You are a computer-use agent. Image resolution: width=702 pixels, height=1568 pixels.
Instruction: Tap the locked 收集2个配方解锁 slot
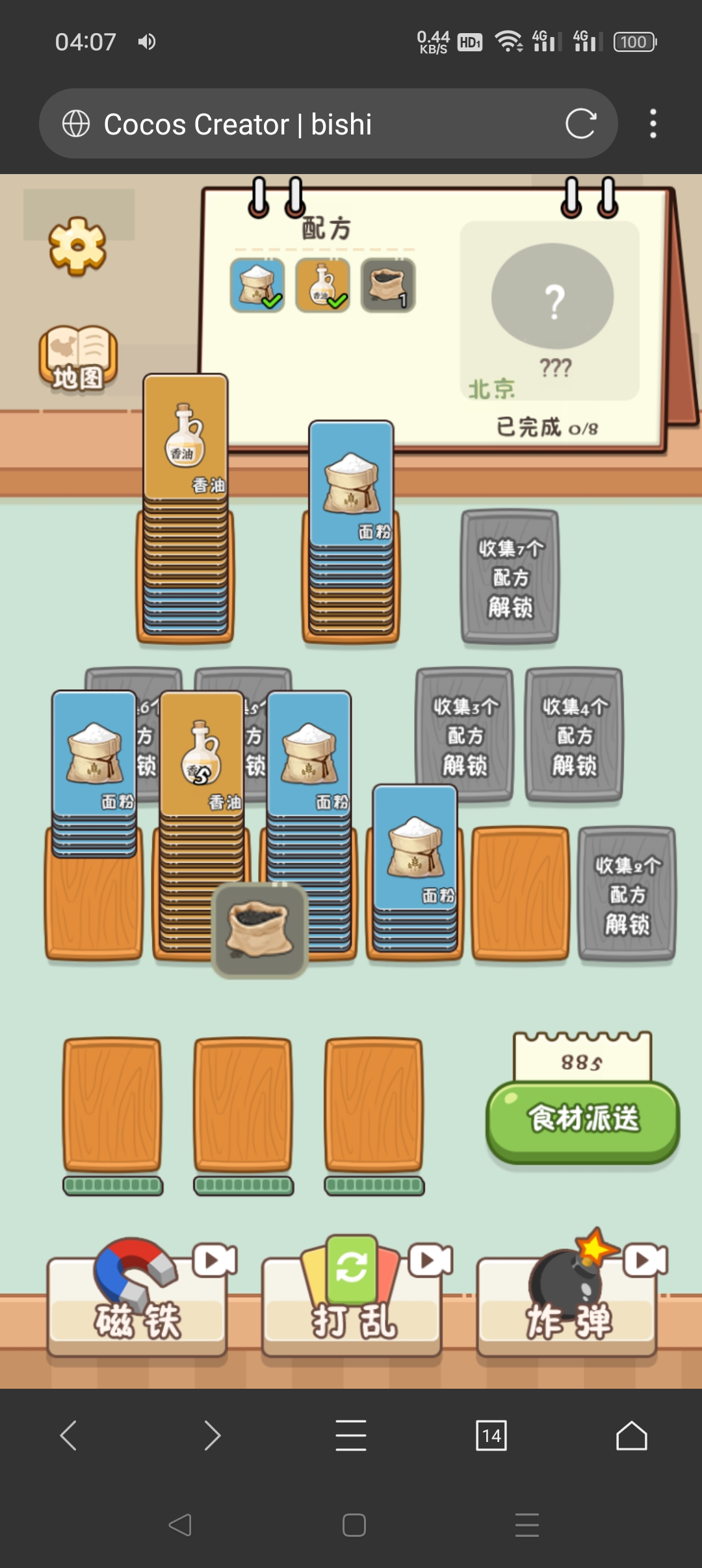pos(627,894)
